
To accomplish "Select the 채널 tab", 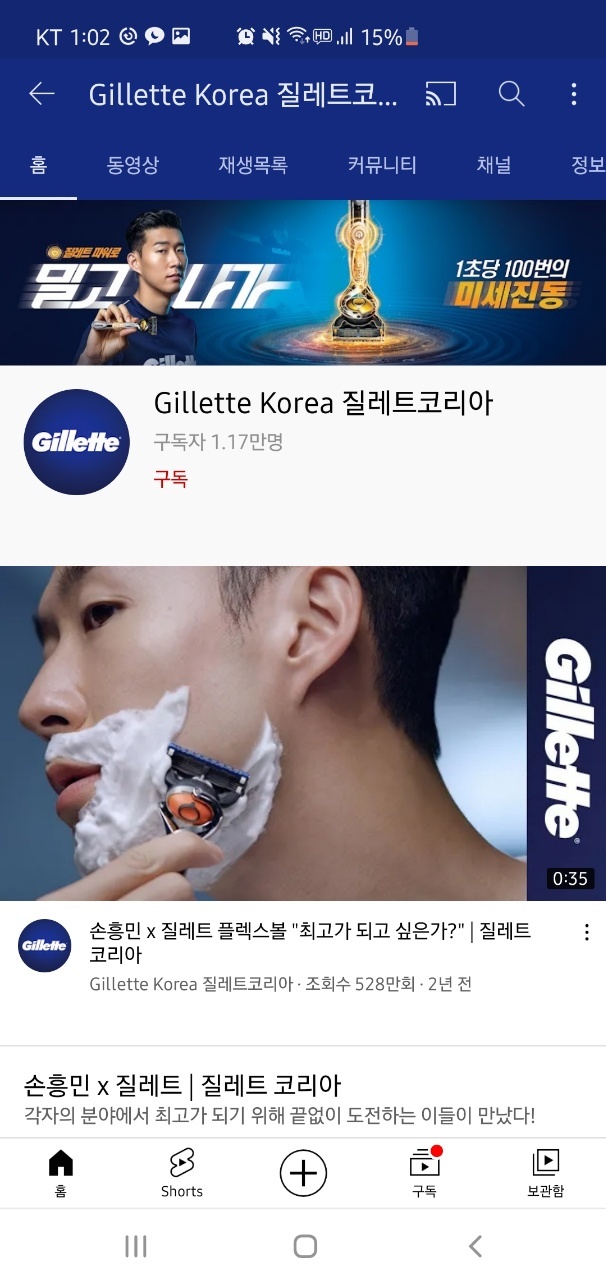I will coord(494,165).
